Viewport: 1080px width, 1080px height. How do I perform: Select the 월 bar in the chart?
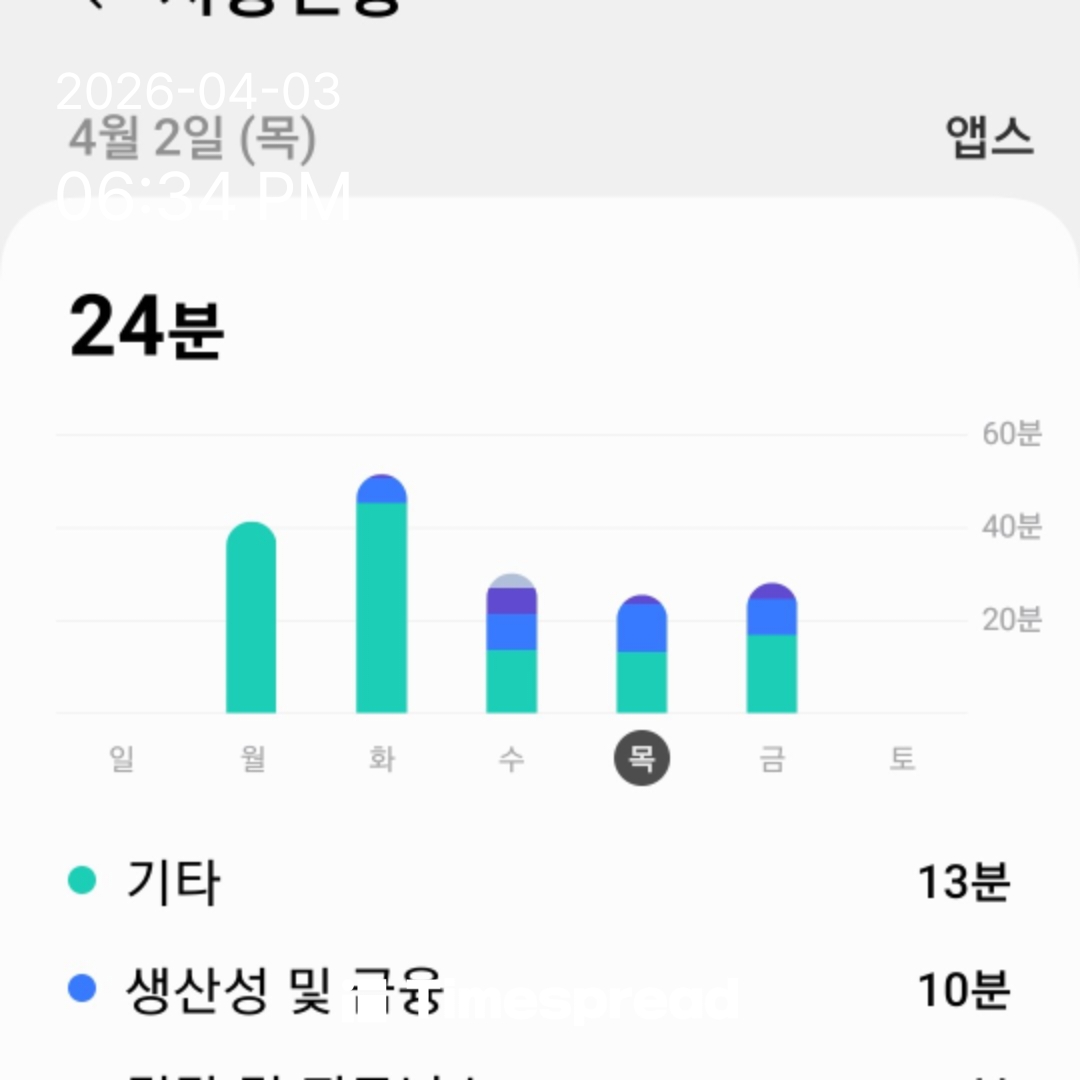coord(251,618)
